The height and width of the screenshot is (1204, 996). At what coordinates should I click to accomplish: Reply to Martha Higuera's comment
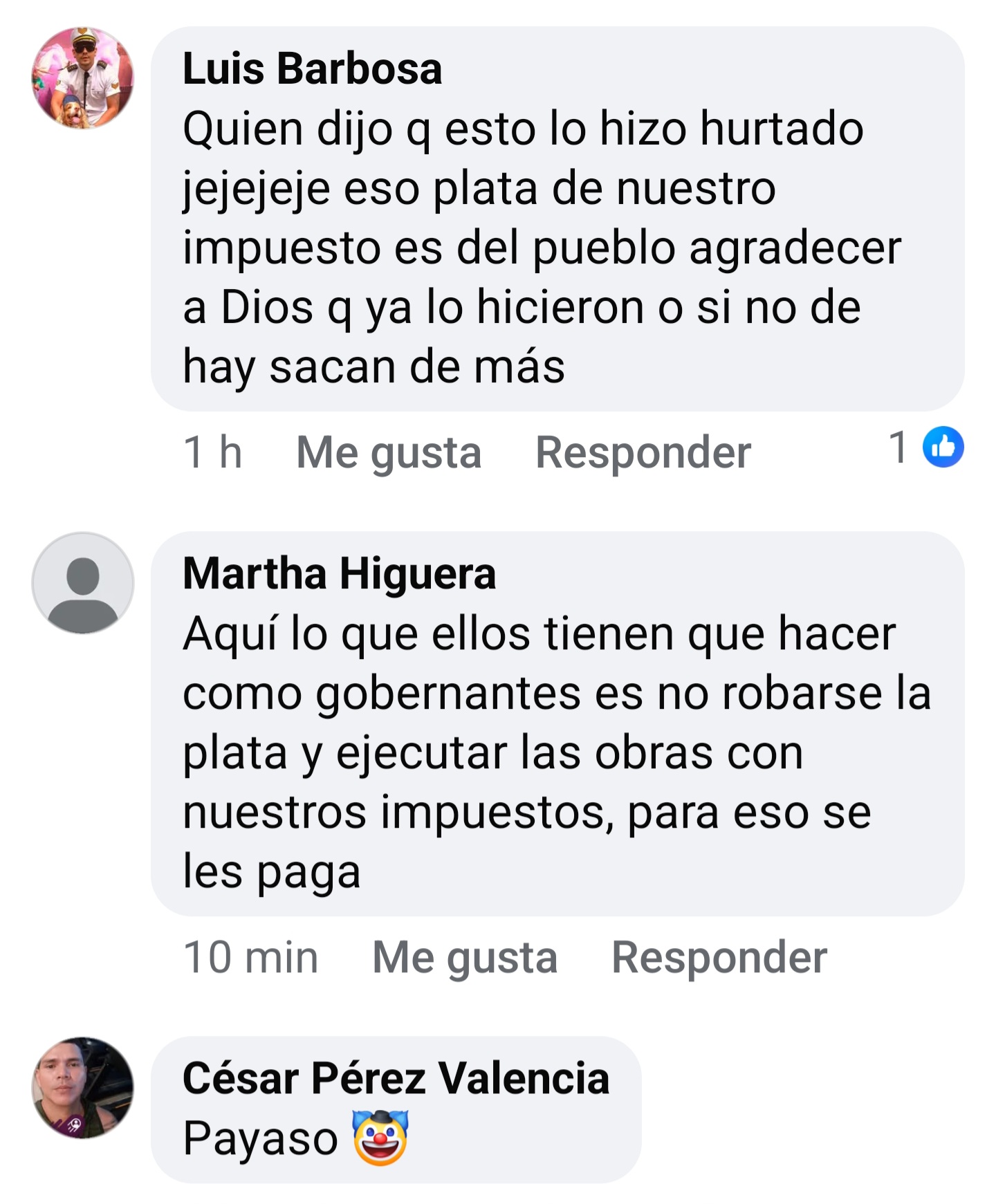719,958
